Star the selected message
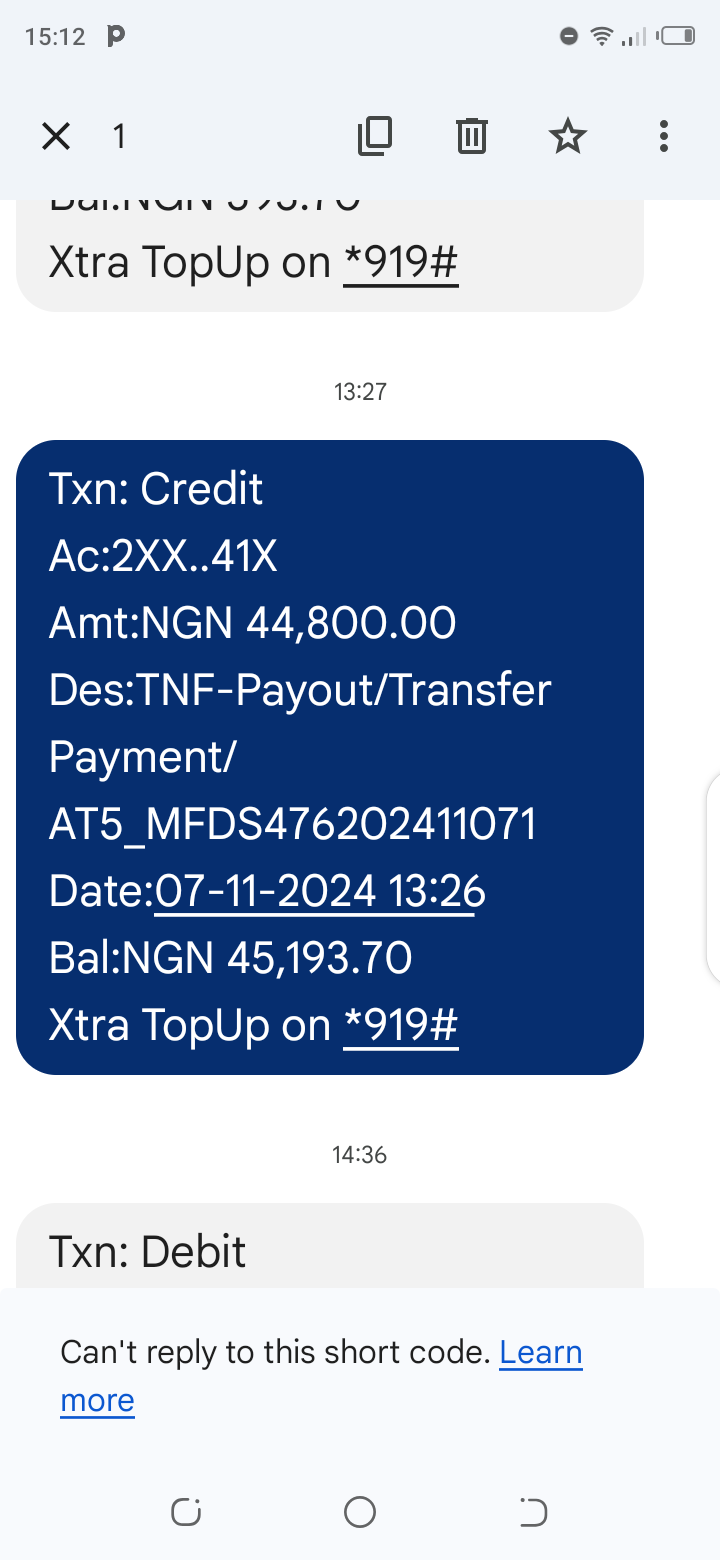The width and height of the screenshot is (720, 1560). pos(568,136)
